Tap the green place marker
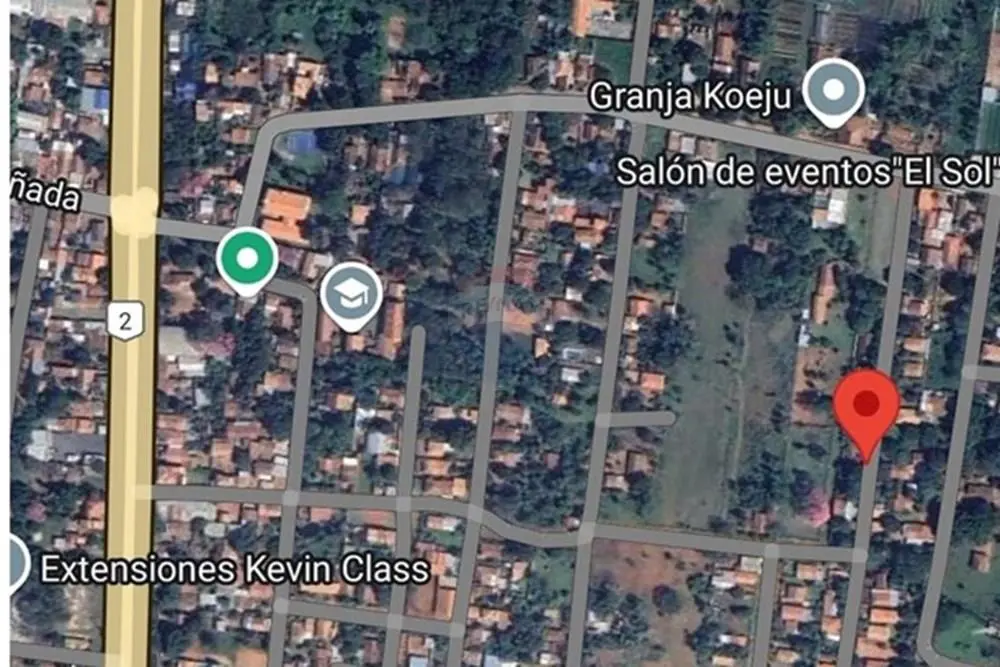This screenshot has height=667, width=1000. coord(247,259)
